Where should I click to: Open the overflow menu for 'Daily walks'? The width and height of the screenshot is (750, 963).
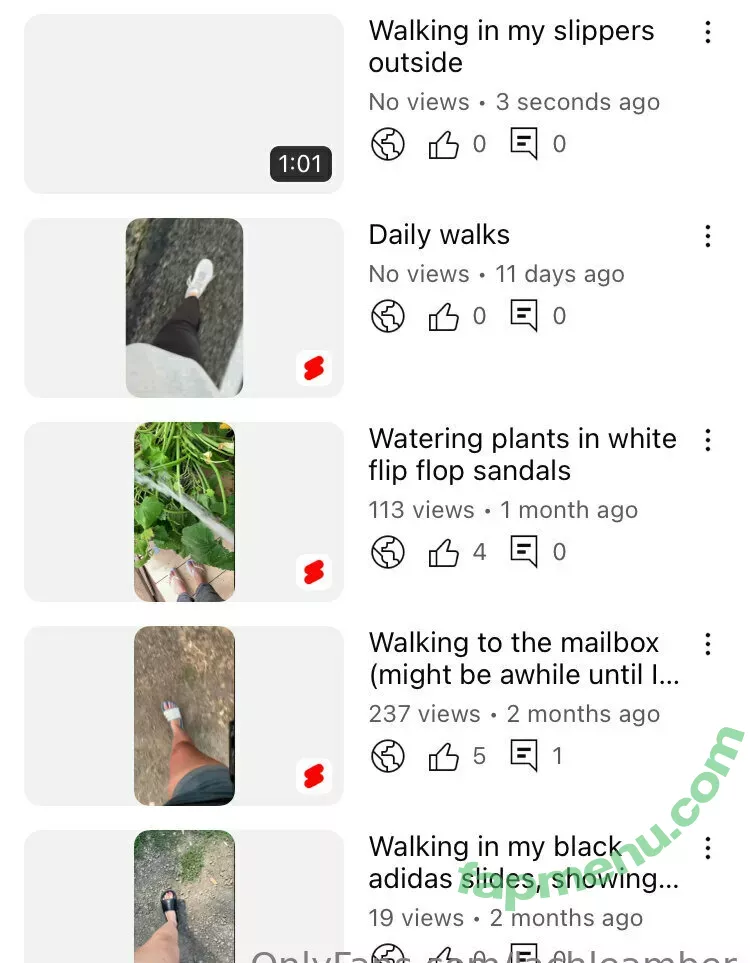click(707, 236)
